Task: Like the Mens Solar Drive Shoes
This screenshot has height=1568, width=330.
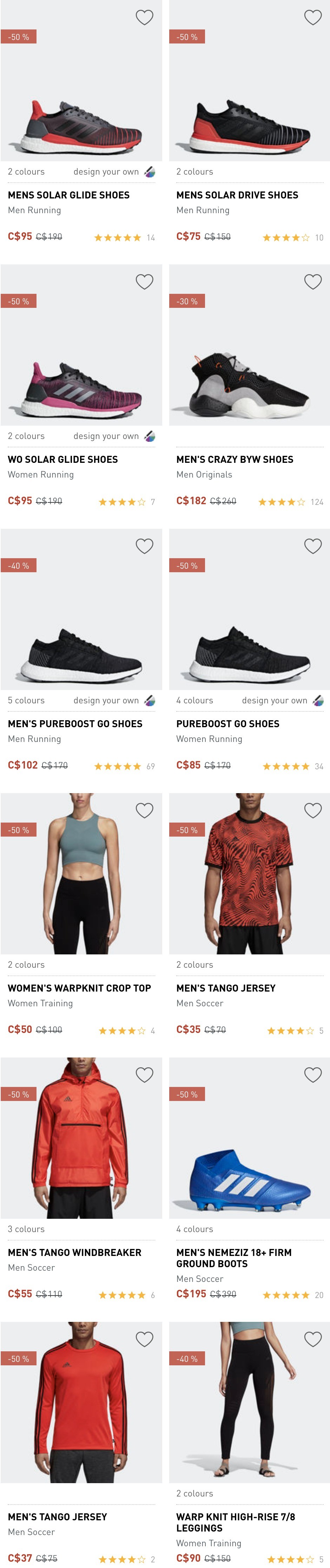Action: click(x=312, y=18)
